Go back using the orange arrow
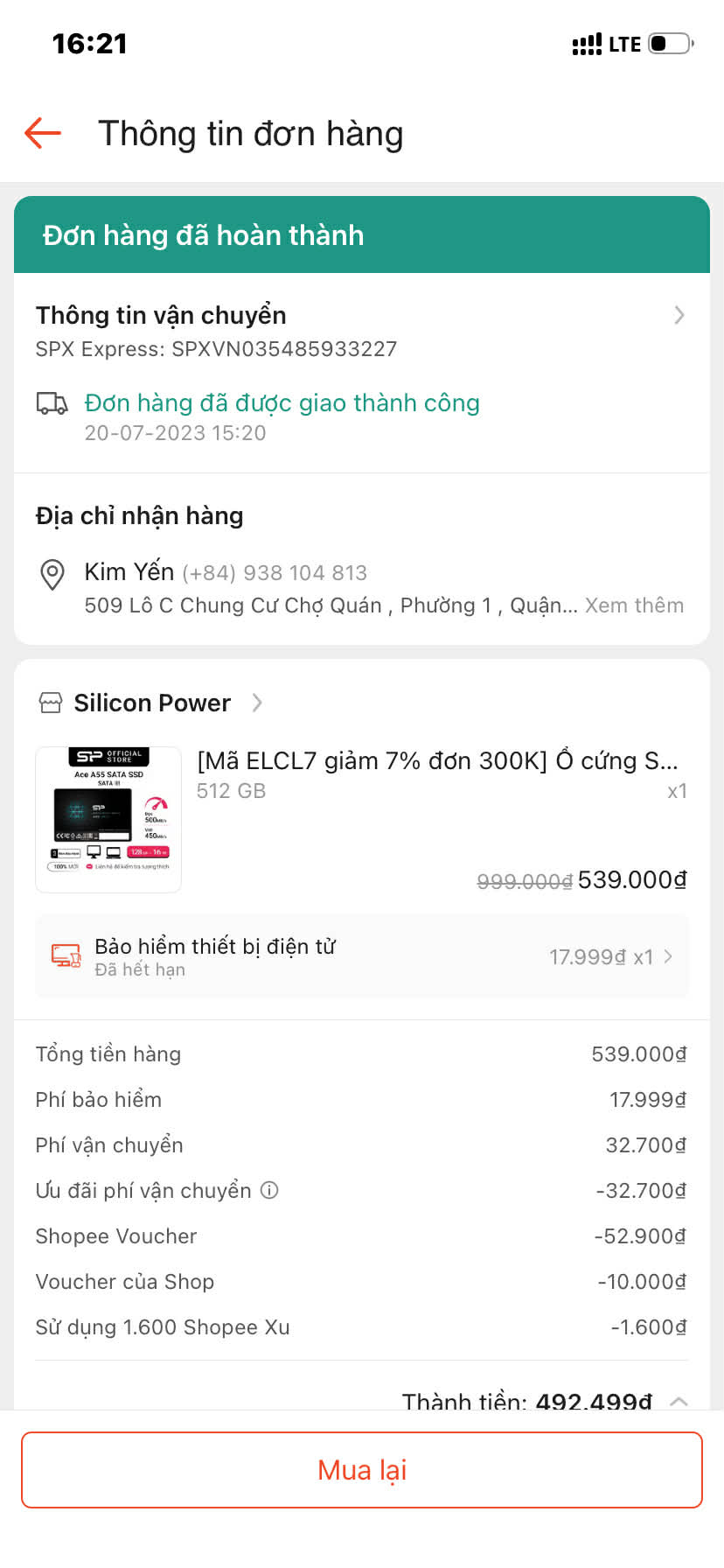The height and width of the screenshot is (1568, 724). coord(43,134)
